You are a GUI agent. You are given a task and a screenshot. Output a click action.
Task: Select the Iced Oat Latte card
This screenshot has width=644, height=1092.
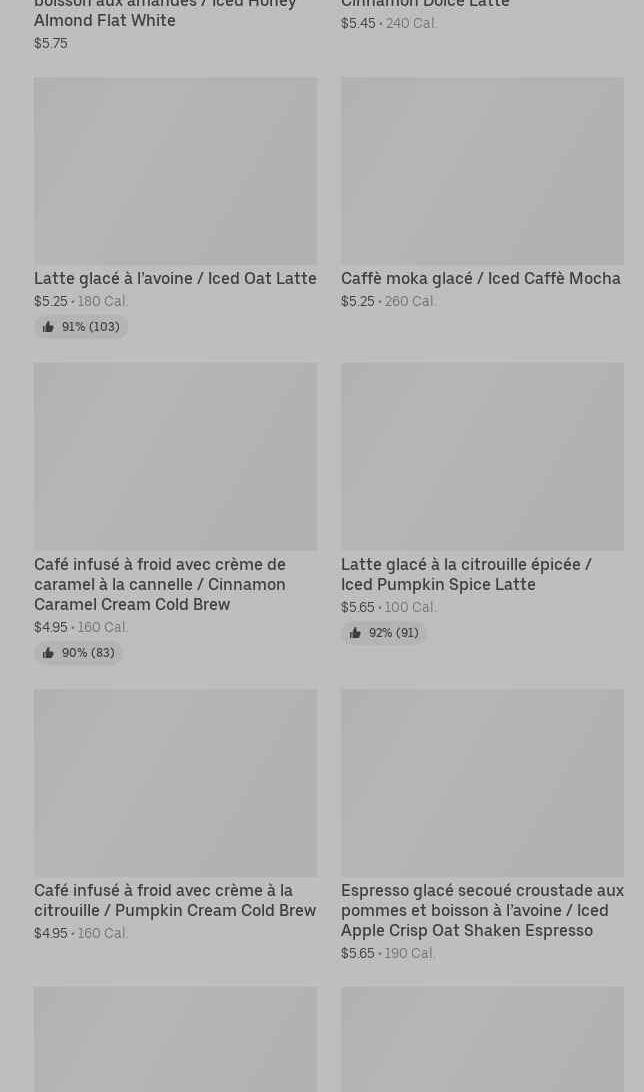tap(175, 172)
